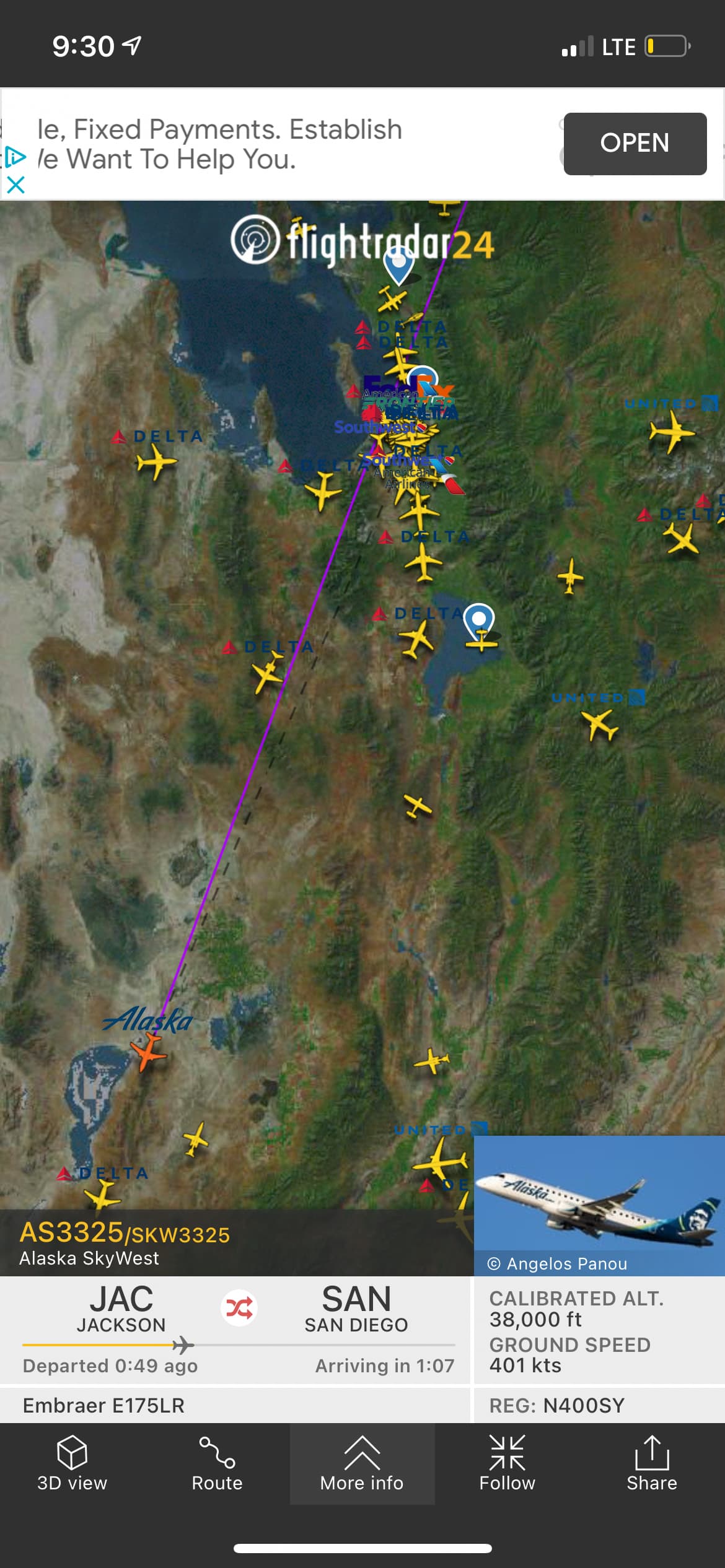Share this flight
The image size is (725, 1568).
[x=652, y=1464]
